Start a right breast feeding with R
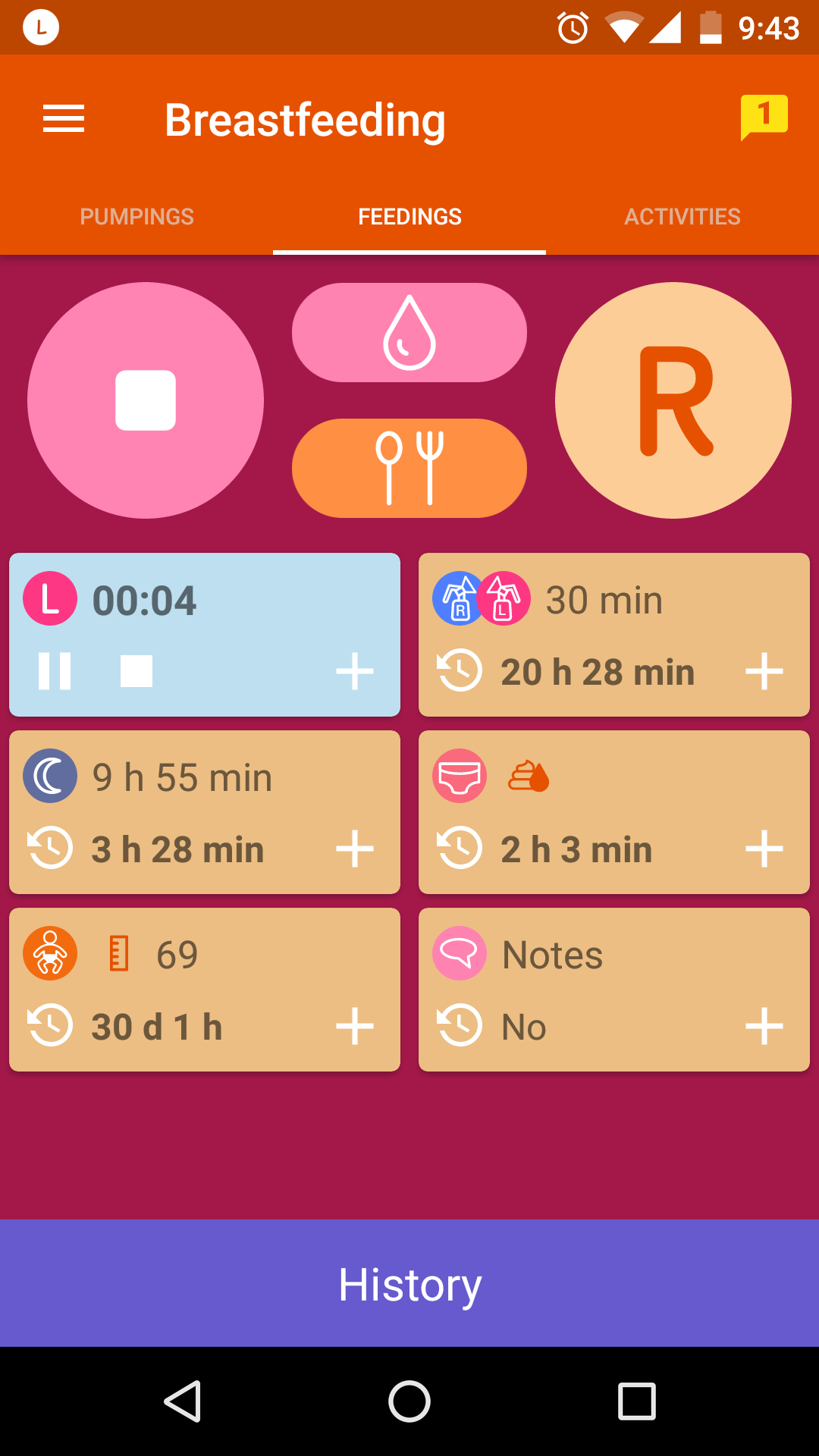Image resolution: width=819 pixels, height=1456 pixels. (673, 400)
